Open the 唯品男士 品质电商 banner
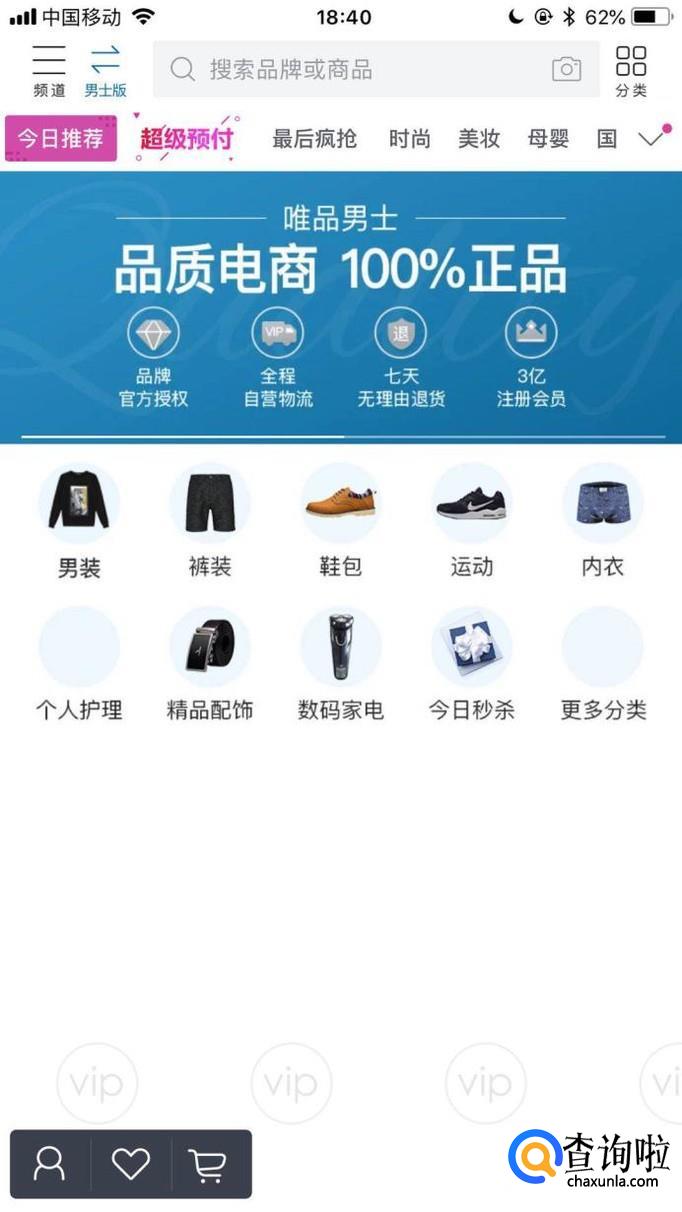Image resolution: width=682 pixels, height=1212 pixels. click(x=341, y=307)
